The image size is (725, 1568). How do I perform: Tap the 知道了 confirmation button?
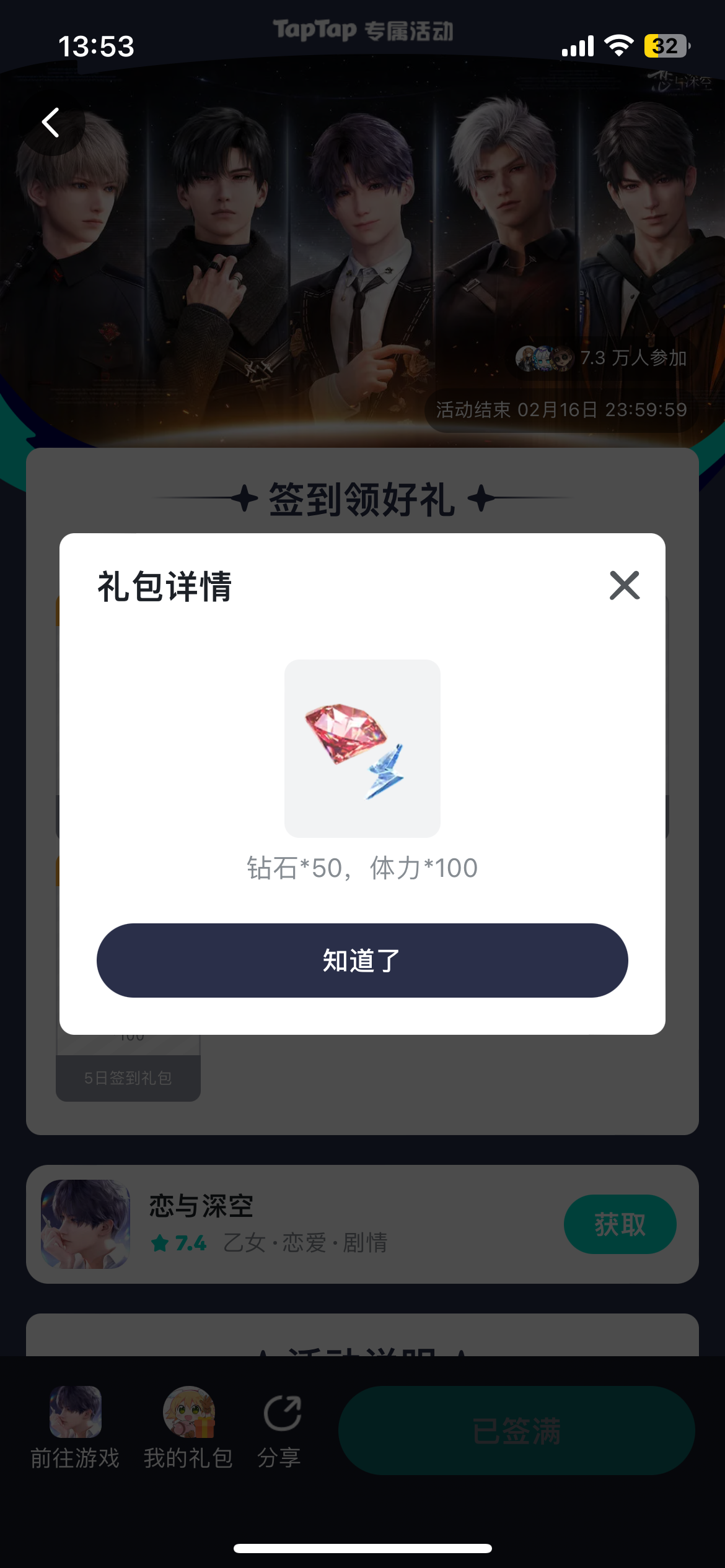362,960
